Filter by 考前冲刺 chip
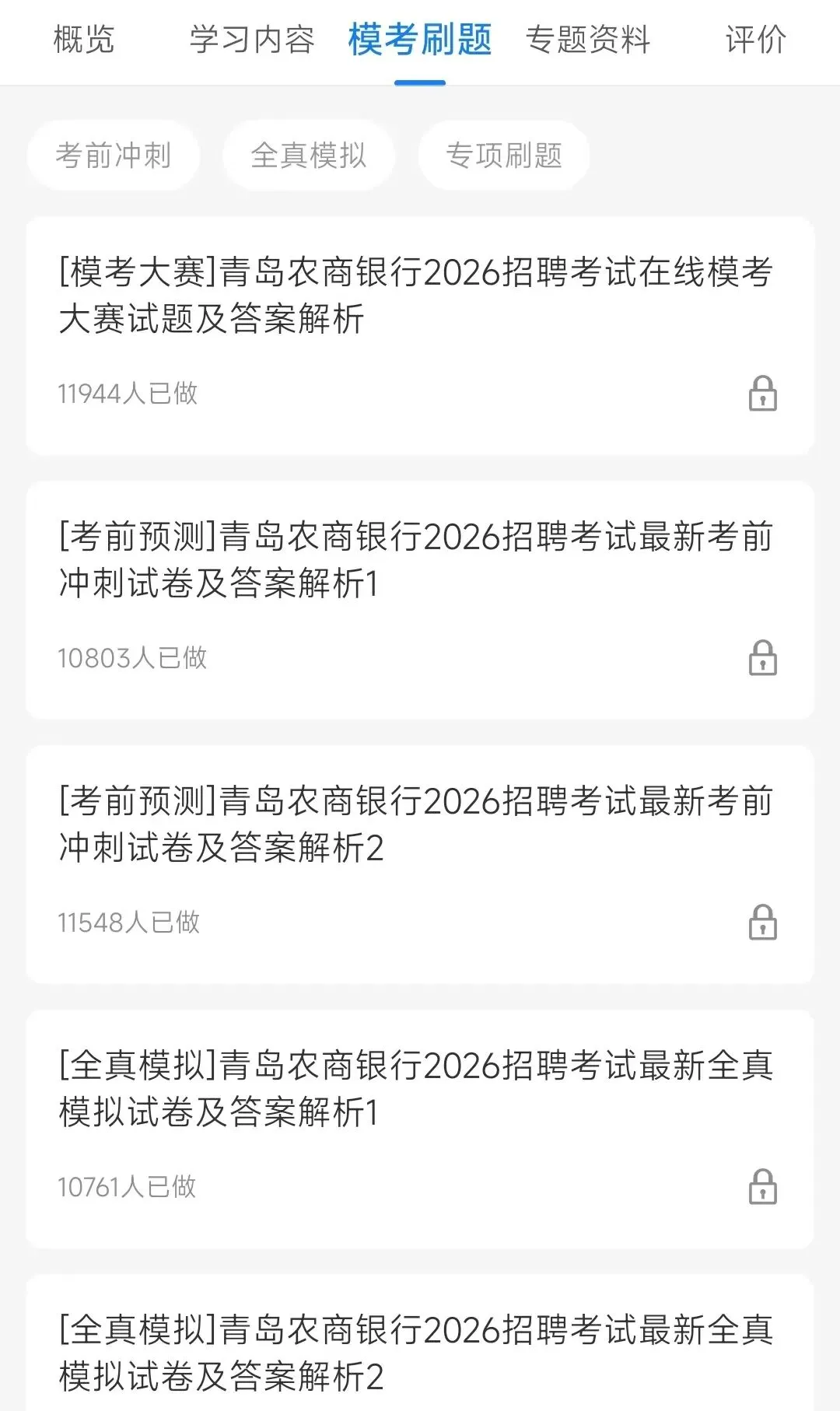 tap(114, 156)
